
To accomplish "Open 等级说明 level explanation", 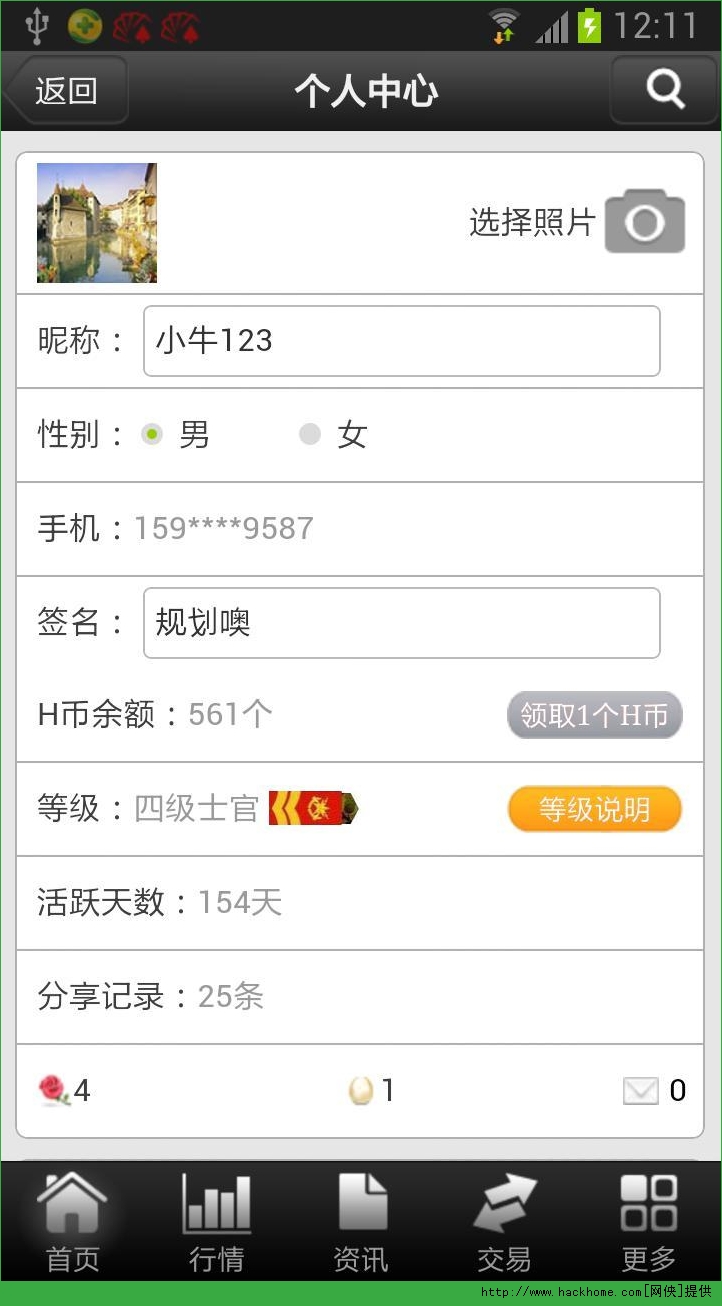I will tap(594, 809).
